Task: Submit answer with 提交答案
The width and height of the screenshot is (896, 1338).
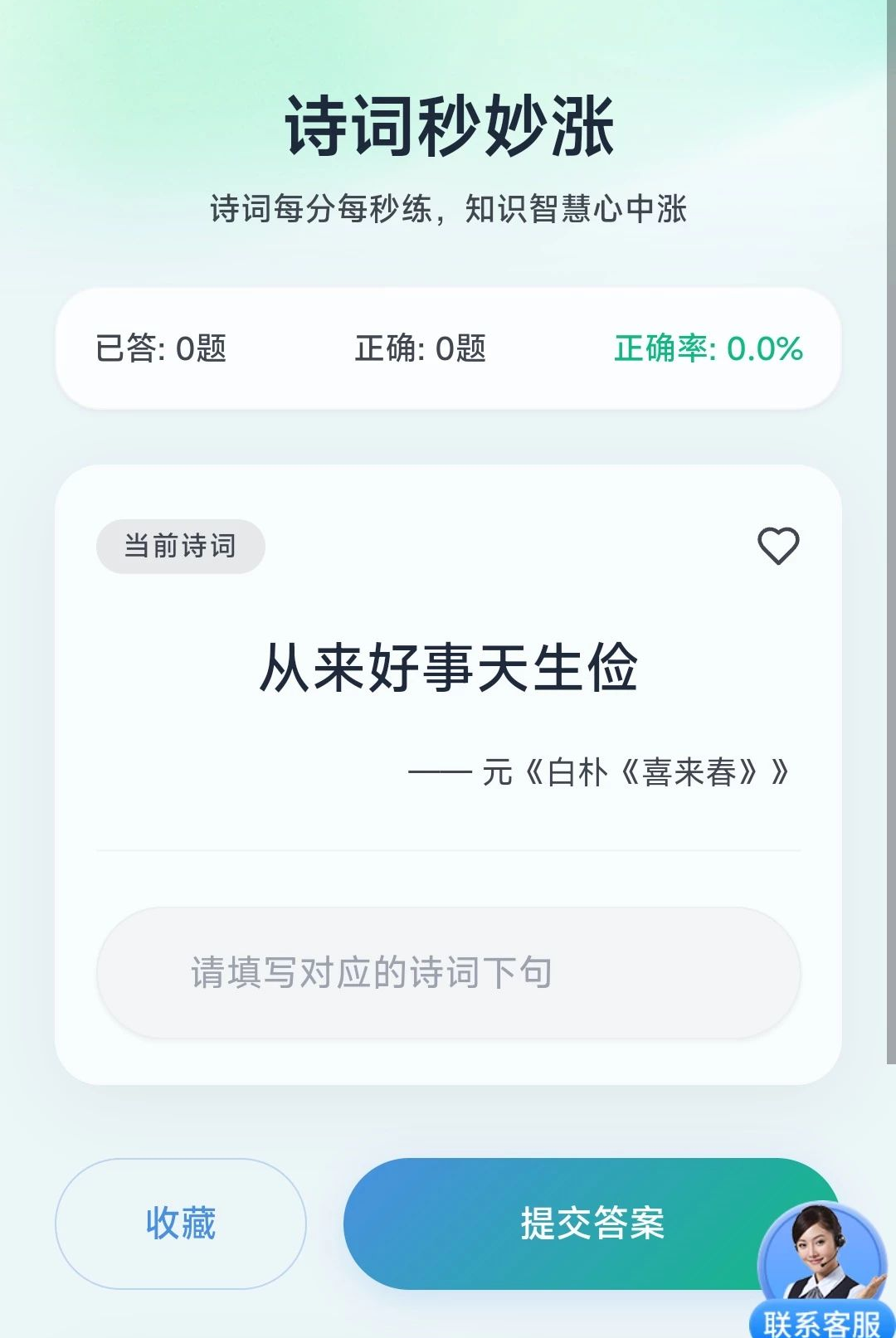Action: click(x=592, y=1224)
